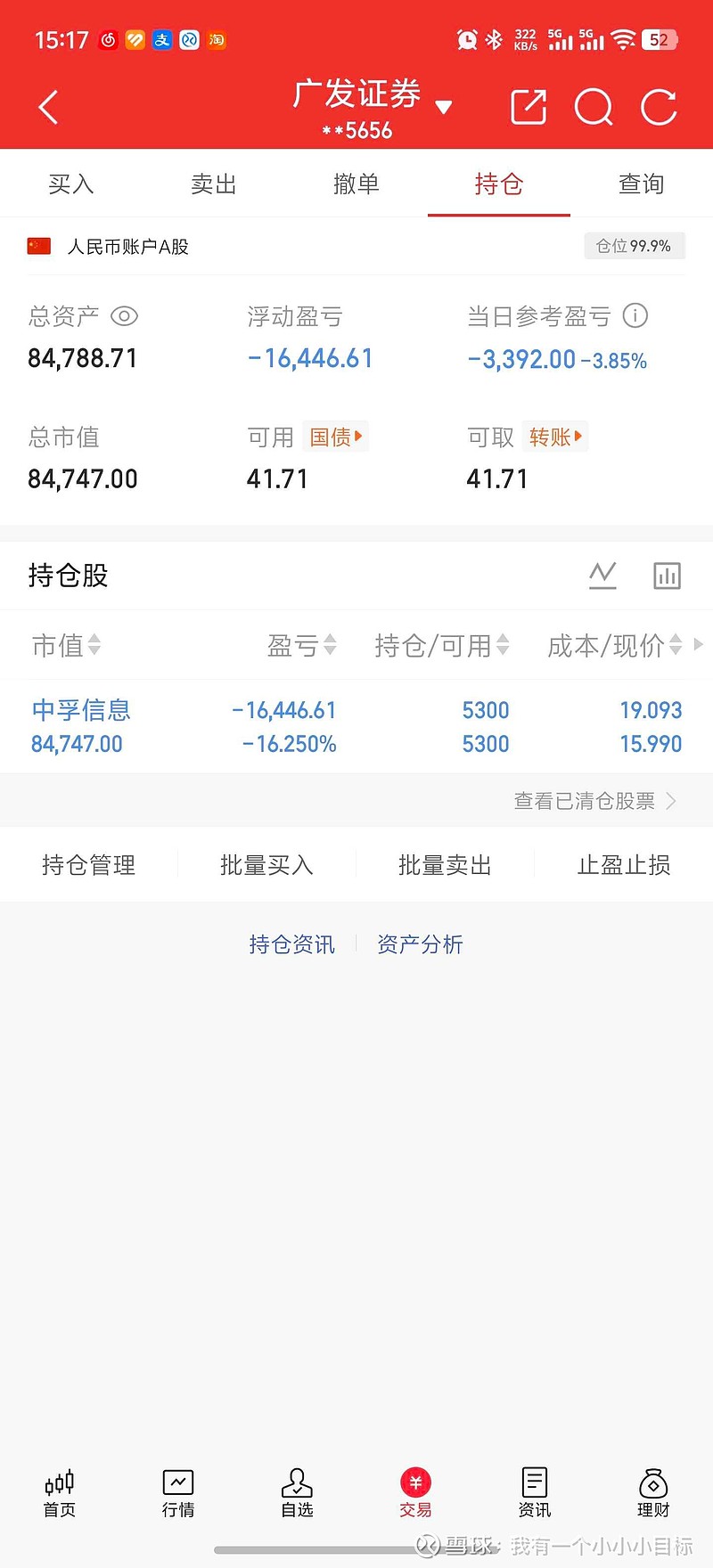Screen dimensions: 713x1568
Task: Click the search icon in the header
Action: click(594, 106)
